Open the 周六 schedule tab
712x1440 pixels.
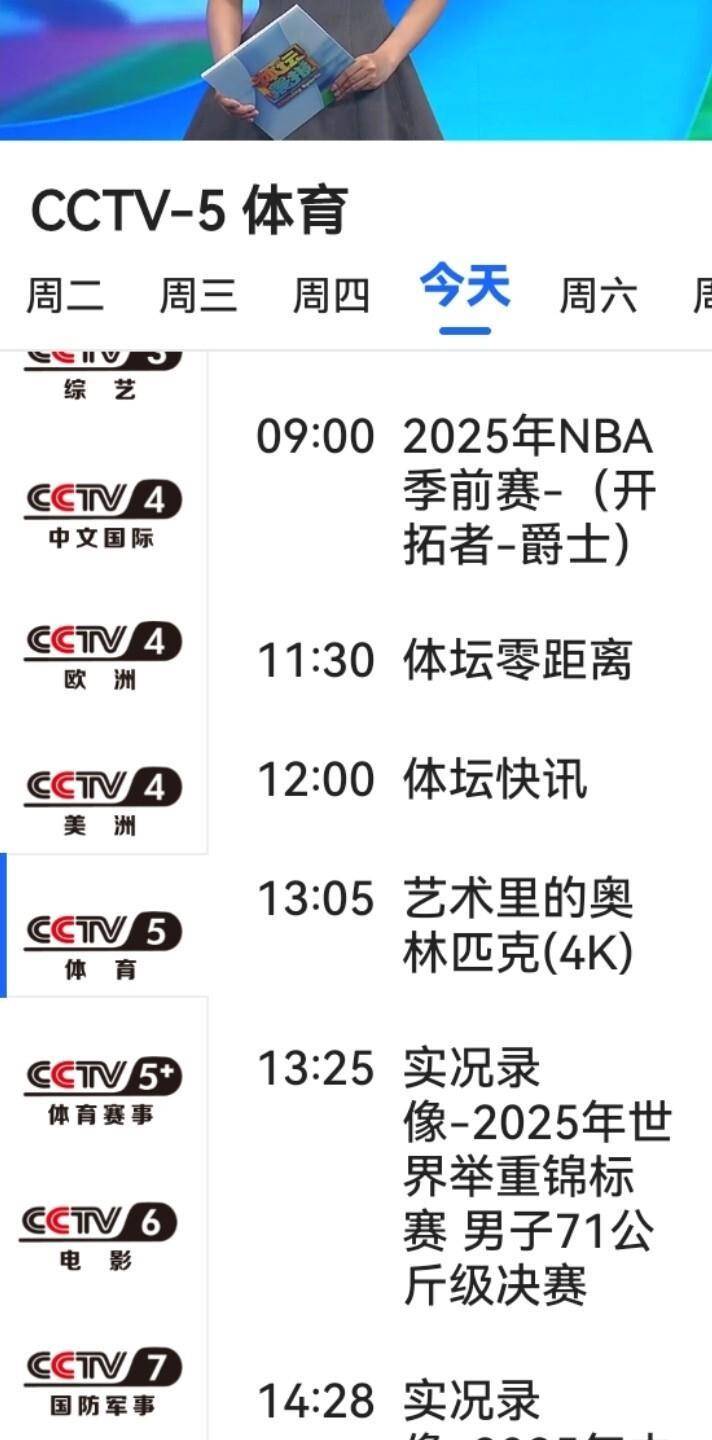pyautogui.click(x=598, y=296)
